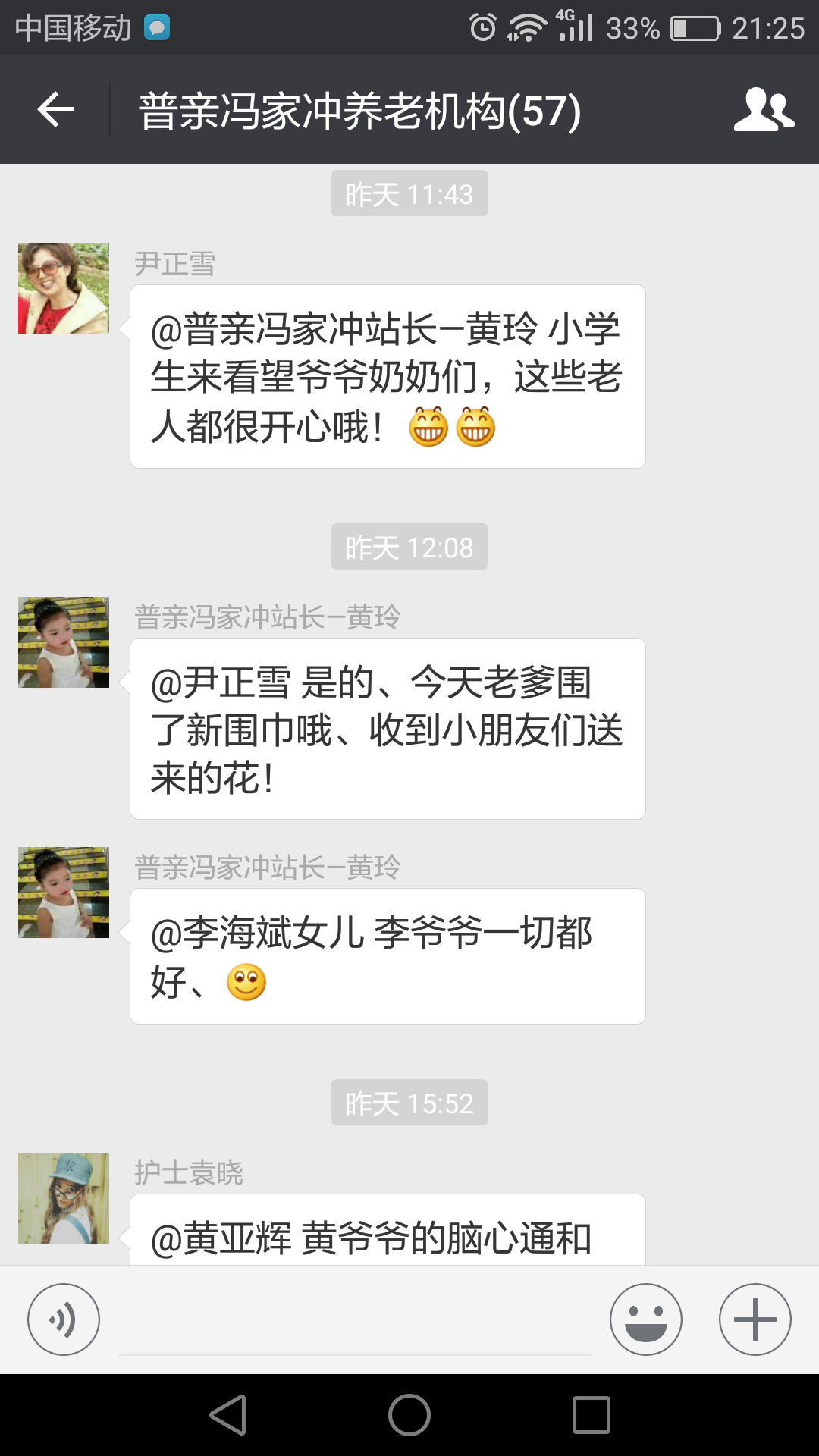This screenshot has width=819, height=1456.
Task: Open 黄玲's avatar above the 今天老爹 message
Action: point(64,642)
